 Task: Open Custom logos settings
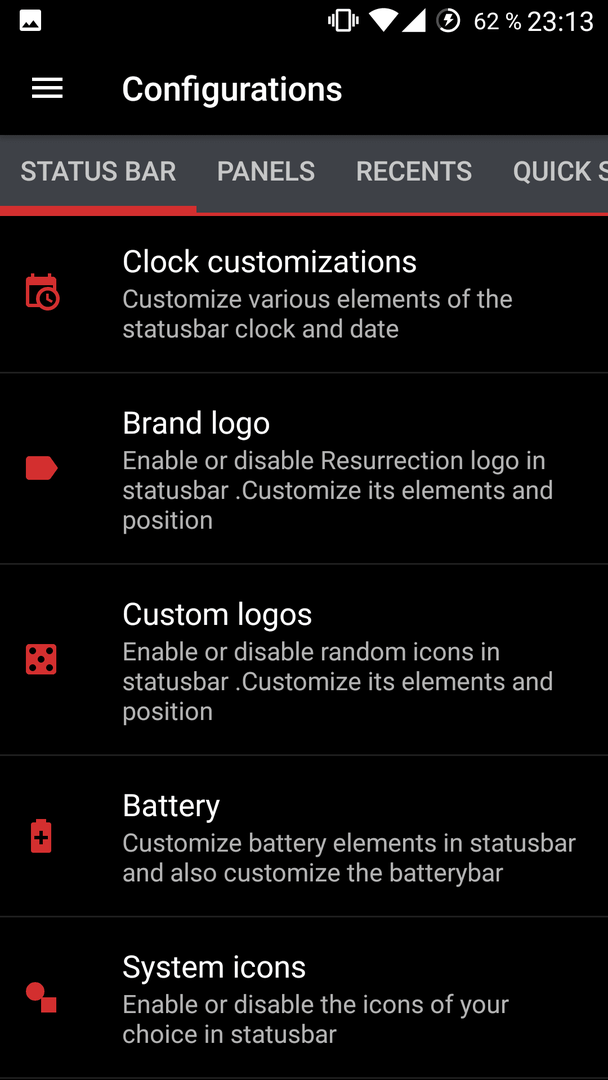304,660
